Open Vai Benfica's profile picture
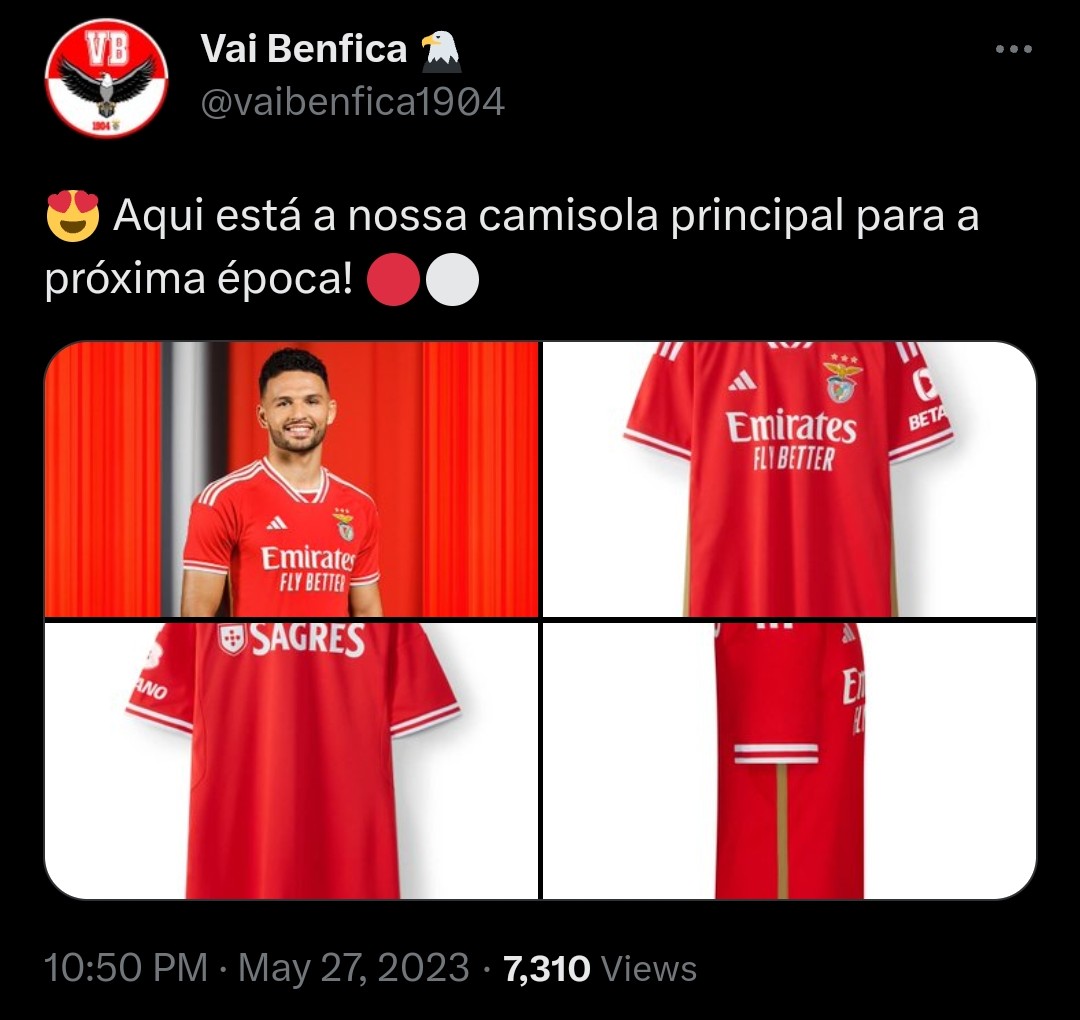The width and height of the screenshot is (1080, 1020). [107, 78]
